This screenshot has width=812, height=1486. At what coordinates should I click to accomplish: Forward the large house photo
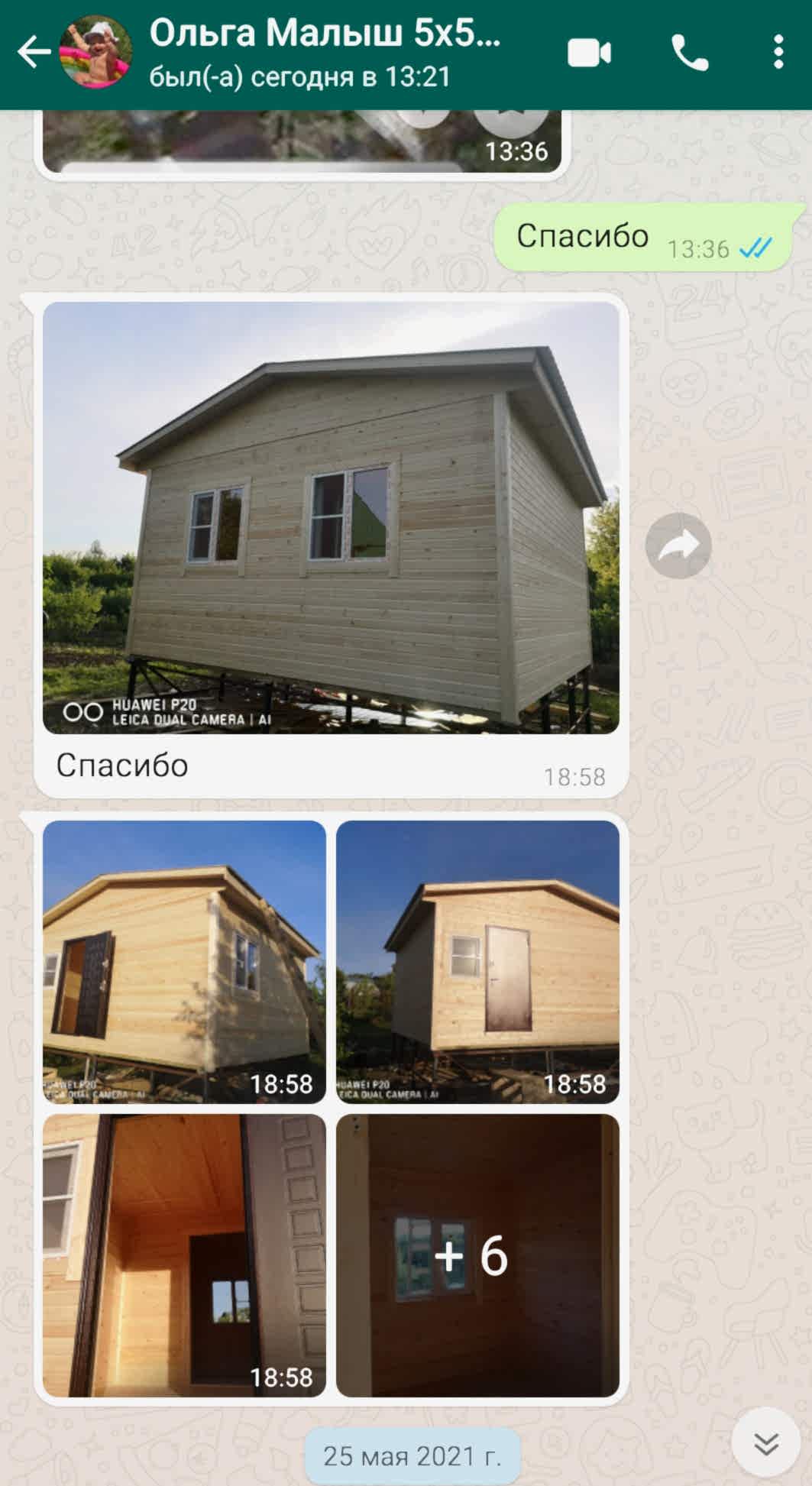click(x=678, y=546)
